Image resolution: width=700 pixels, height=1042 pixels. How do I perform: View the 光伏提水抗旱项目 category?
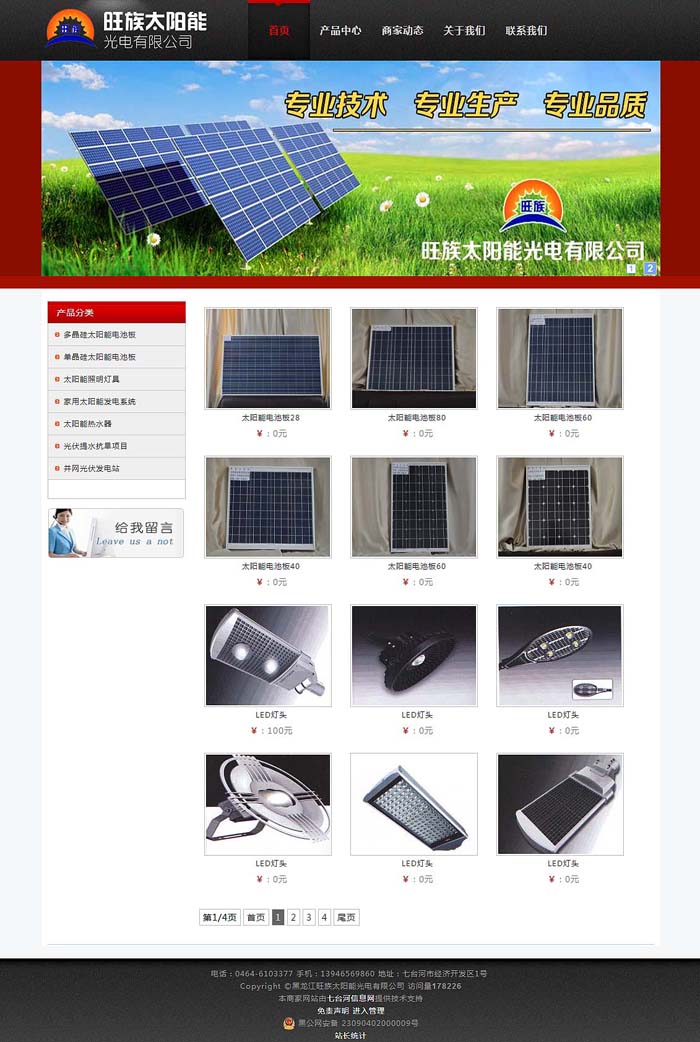point(96,446)
